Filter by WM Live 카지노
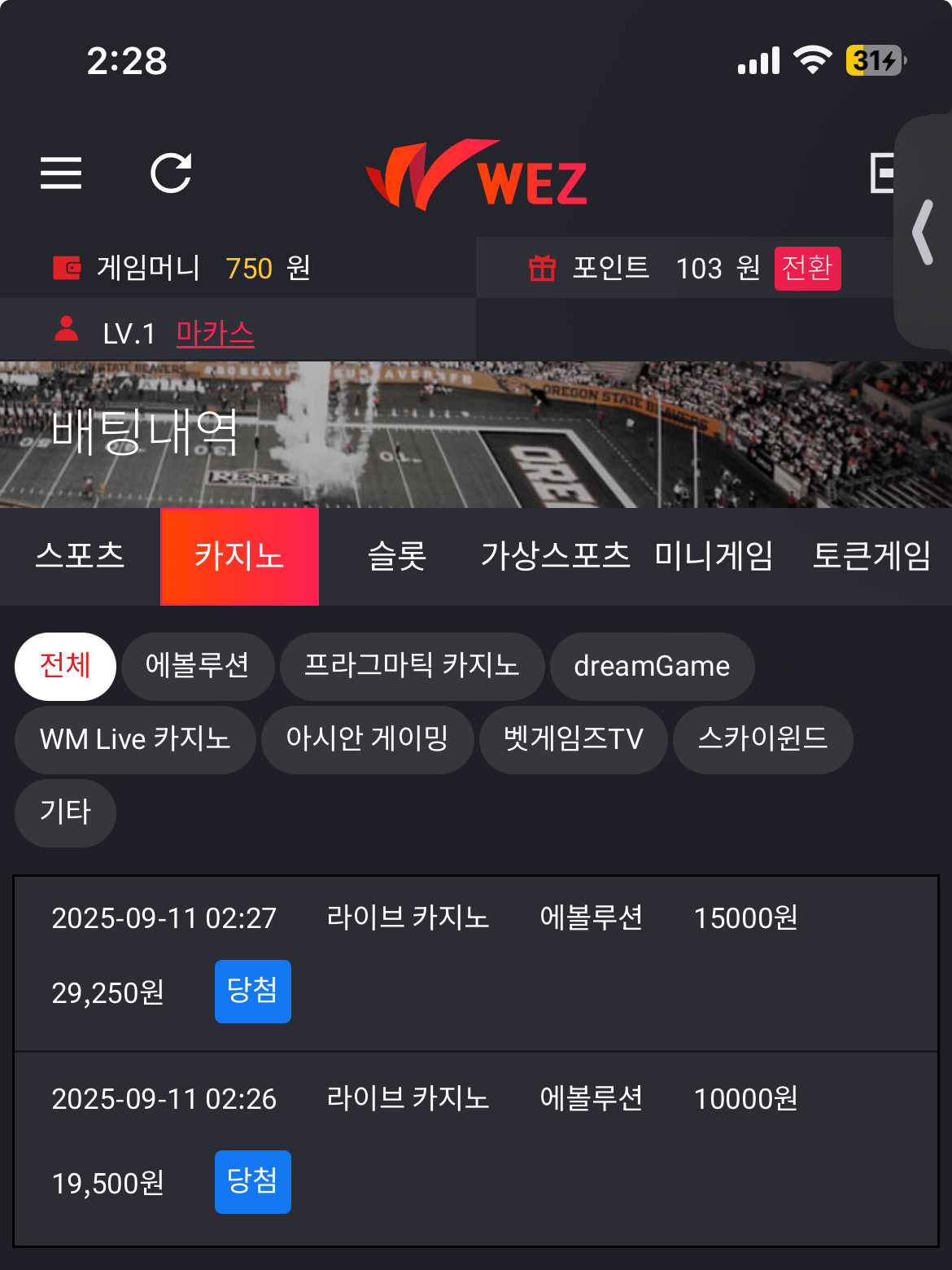Image resolution: width=952 pixels, height=1270 pixels. click(x=135, y=739)
